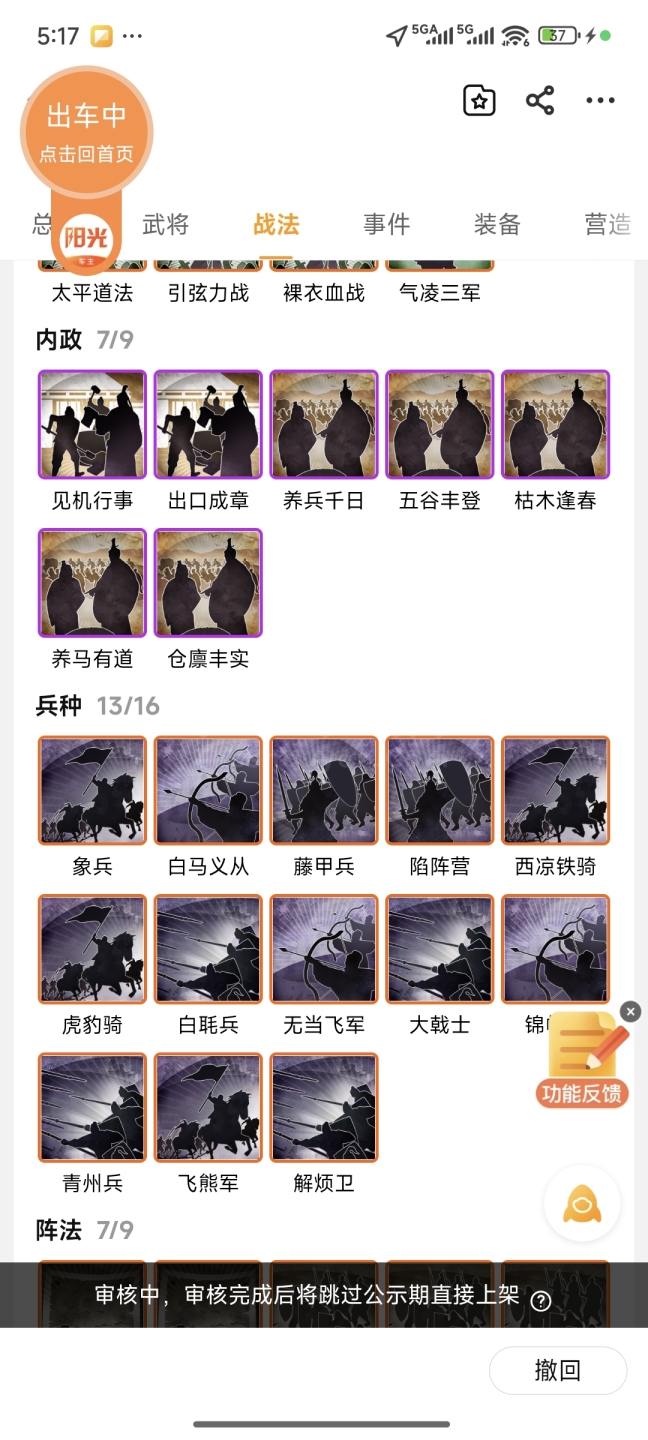Screen dimensions: 648x1440
Task: Tap the 出车中 return-home bubble
Action: (x=86, y=130)
